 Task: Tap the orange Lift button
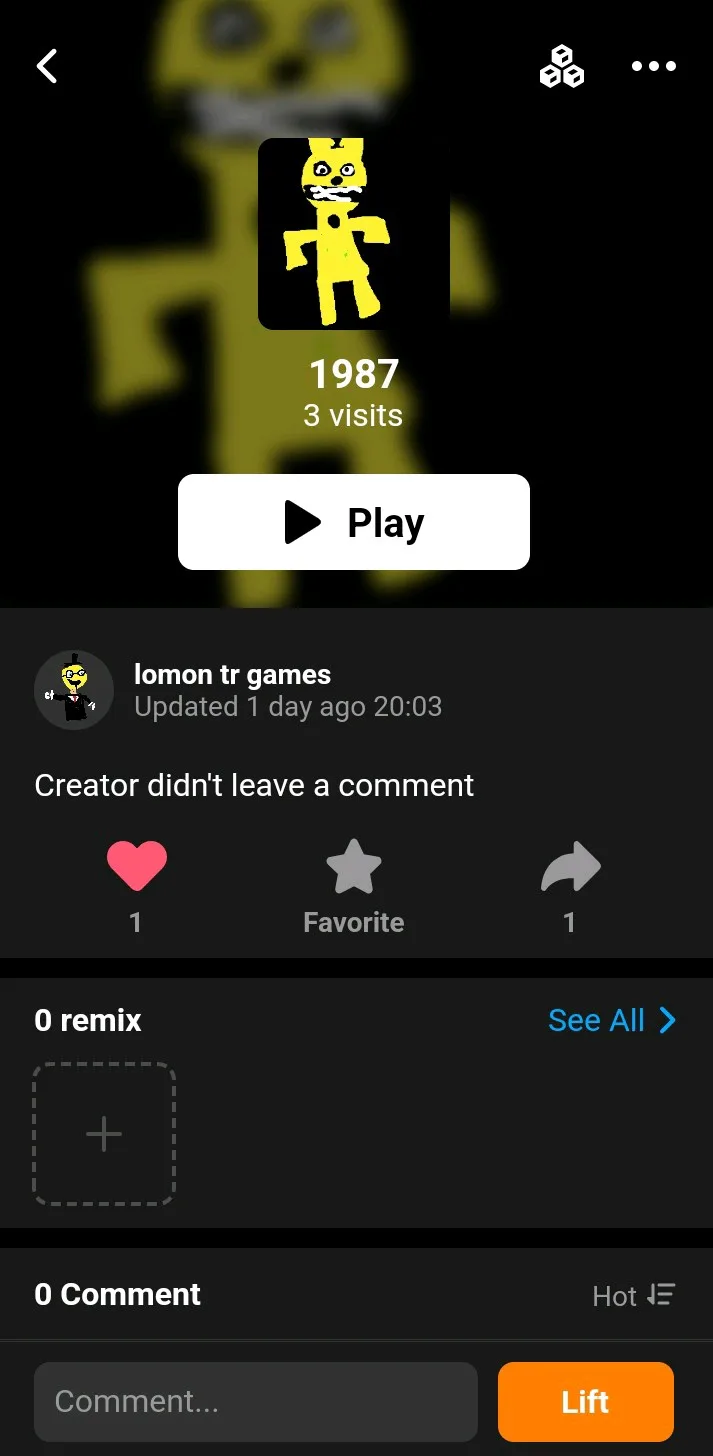(x=586, y=1402)
